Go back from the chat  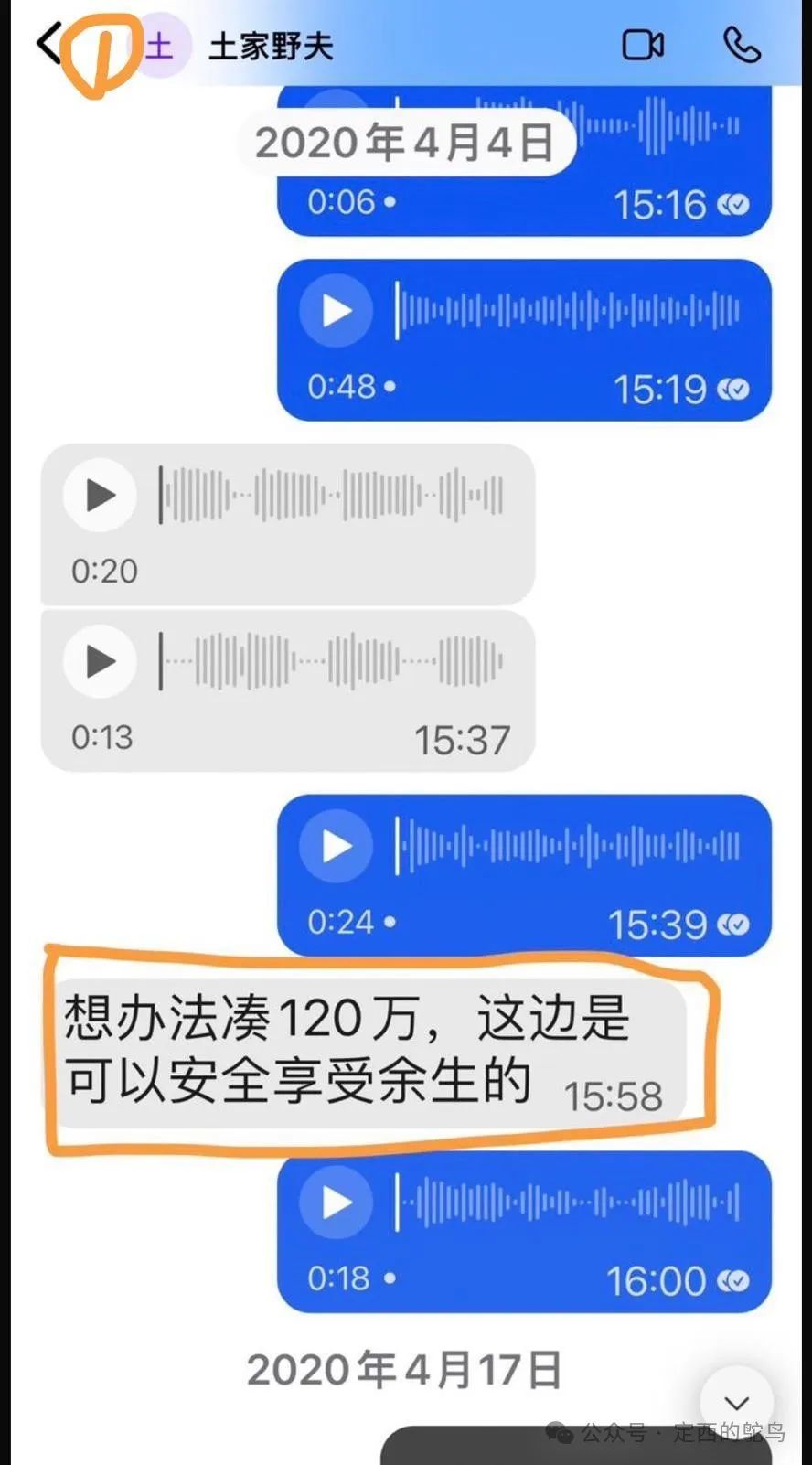click(x=48, y=44)
